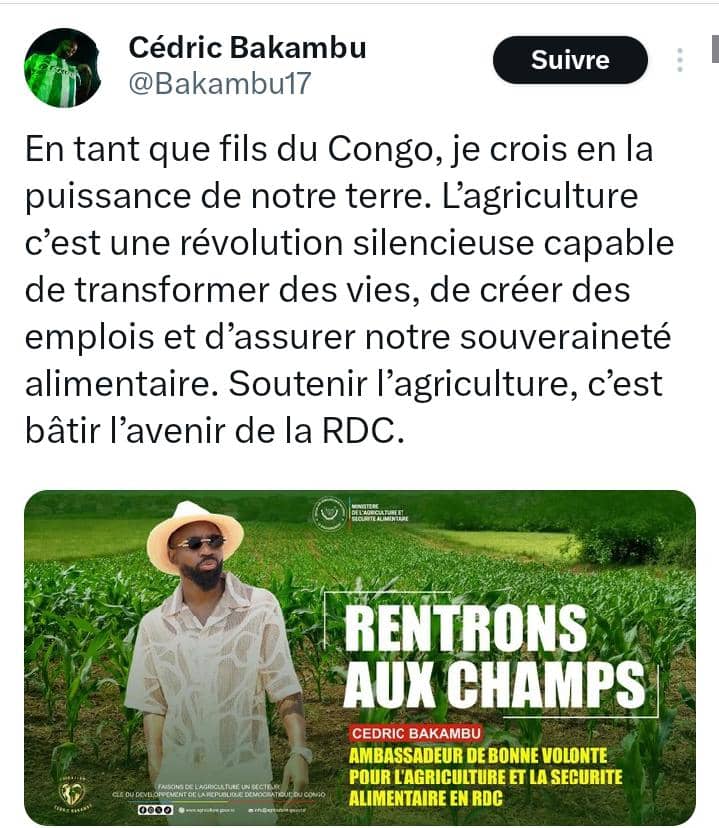Open the post's three-dot overflow menu
719x828 pixels.
coord(680,60)
